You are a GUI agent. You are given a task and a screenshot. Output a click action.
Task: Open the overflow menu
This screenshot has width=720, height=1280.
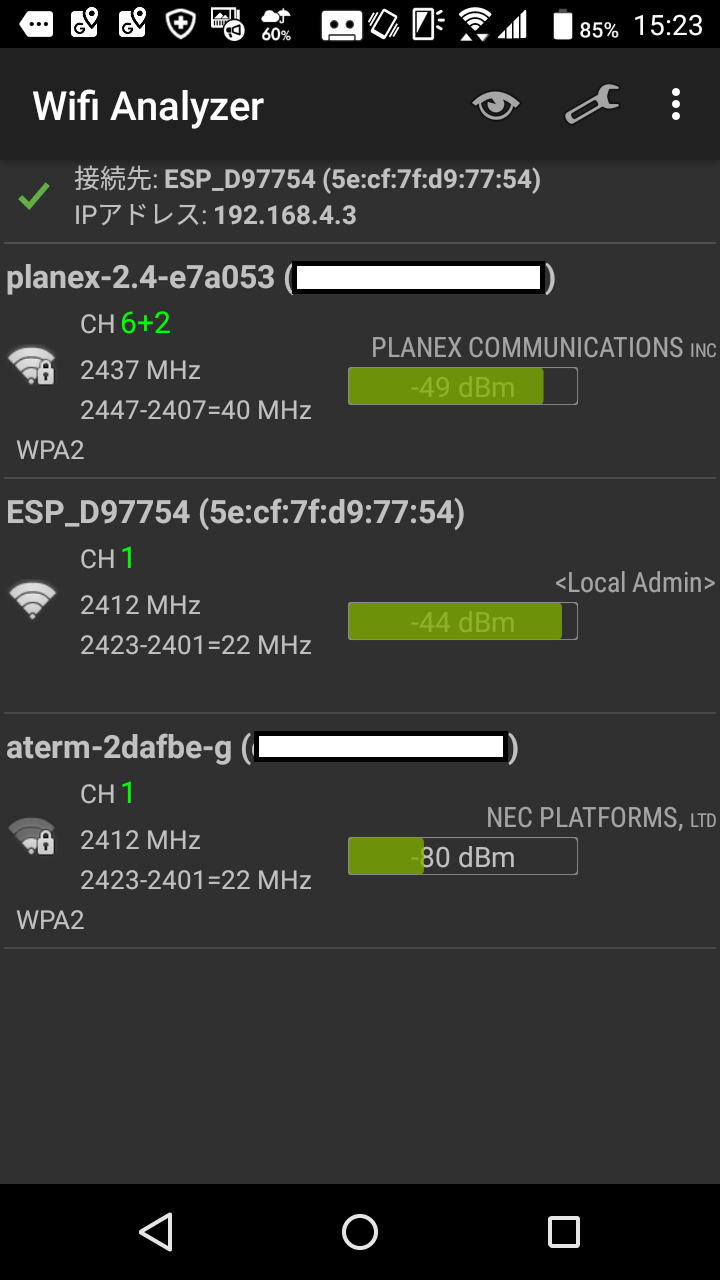[676, 104]
